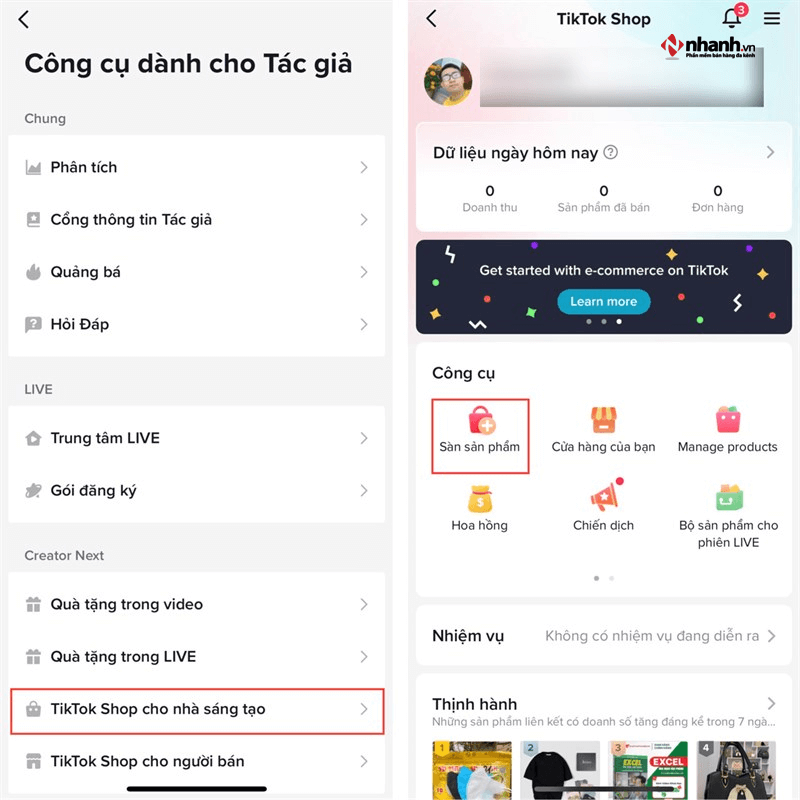800x800 pixels.
Task: Open Hoa hồng commission tool
Action: [480, 508]
